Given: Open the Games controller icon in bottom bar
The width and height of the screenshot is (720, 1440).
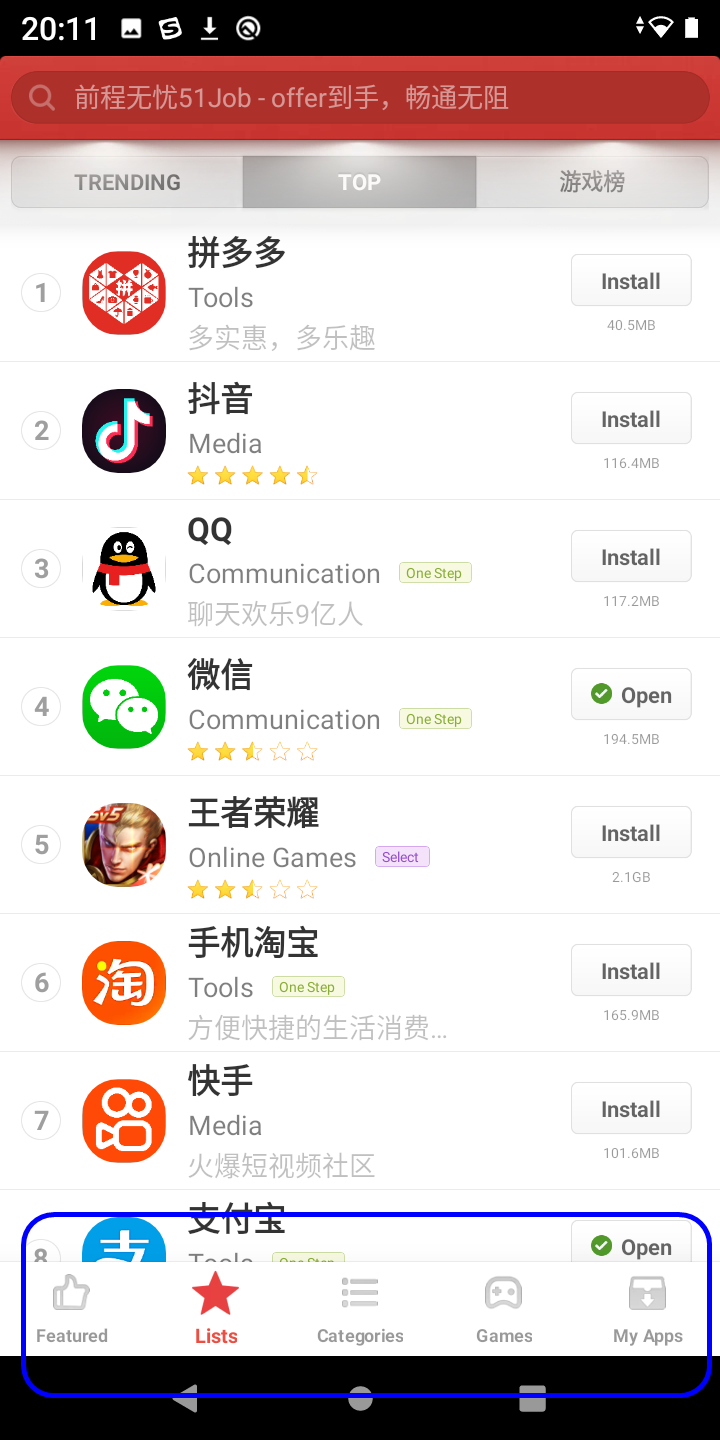Looking at the screenshot, I should click(504, 1293).
